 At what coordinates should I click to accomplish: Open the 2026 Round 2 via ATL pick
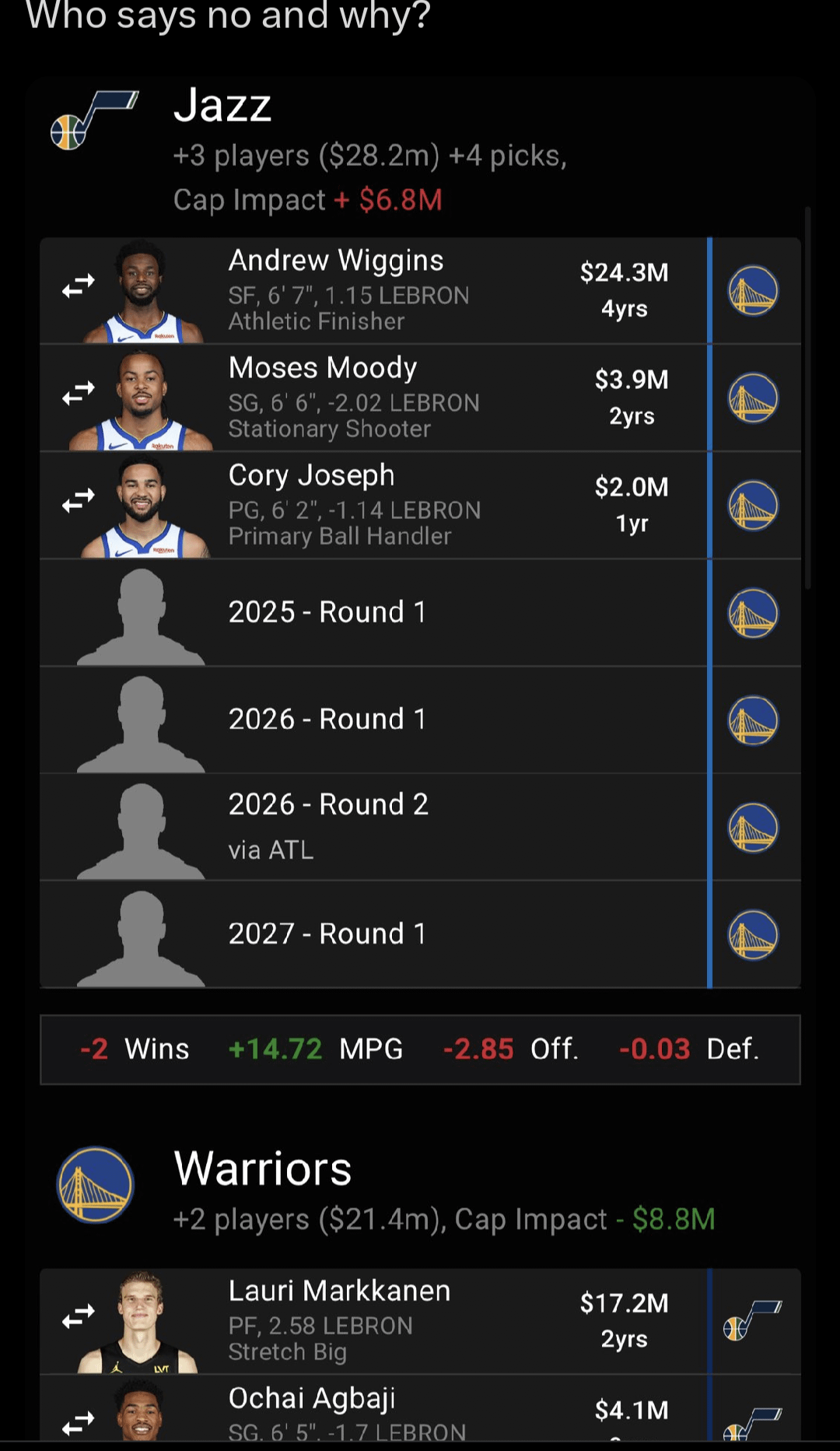pyautogui.click(x=373, y=826)
